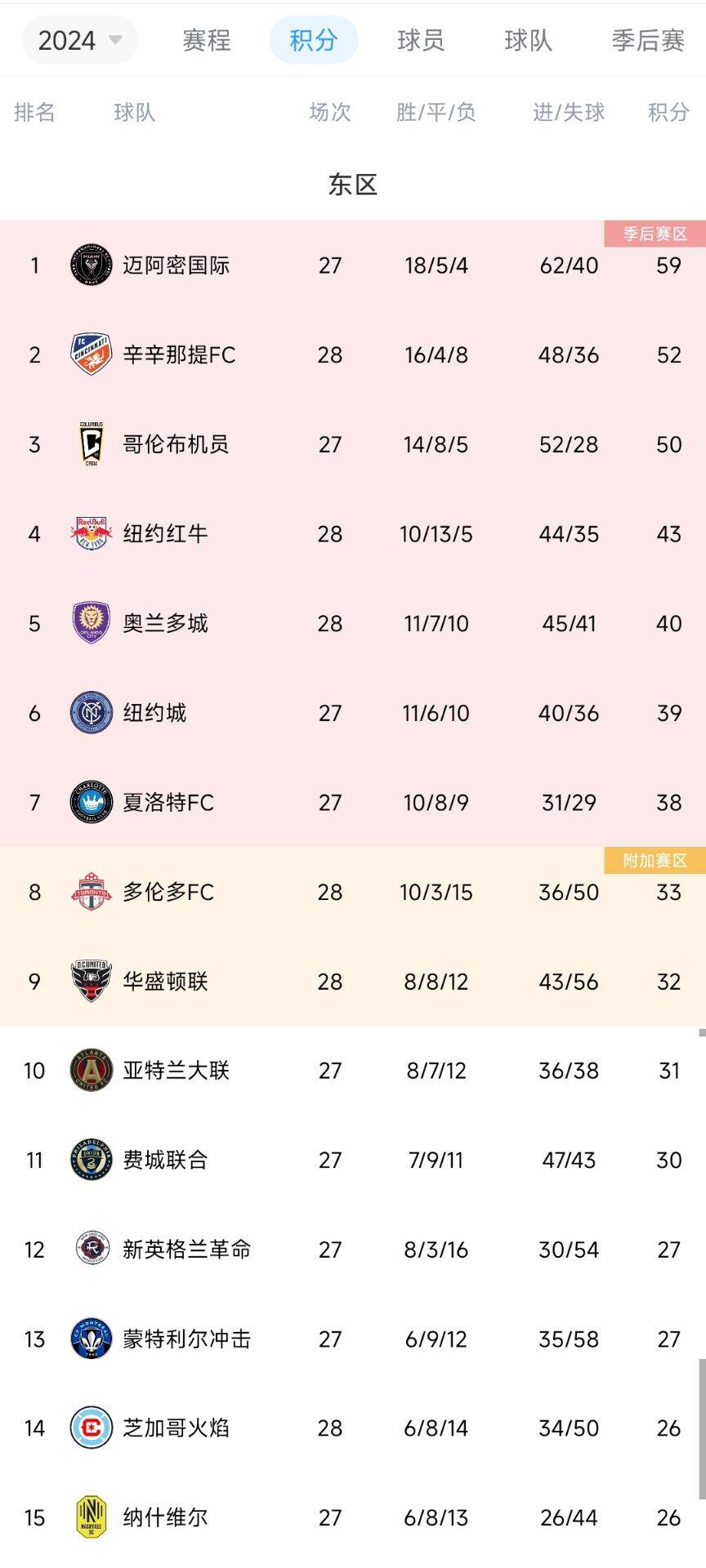Screen dimensions: 706x1568
Task: Switch to the 球员 tab
Action: (x=421, y=40)
